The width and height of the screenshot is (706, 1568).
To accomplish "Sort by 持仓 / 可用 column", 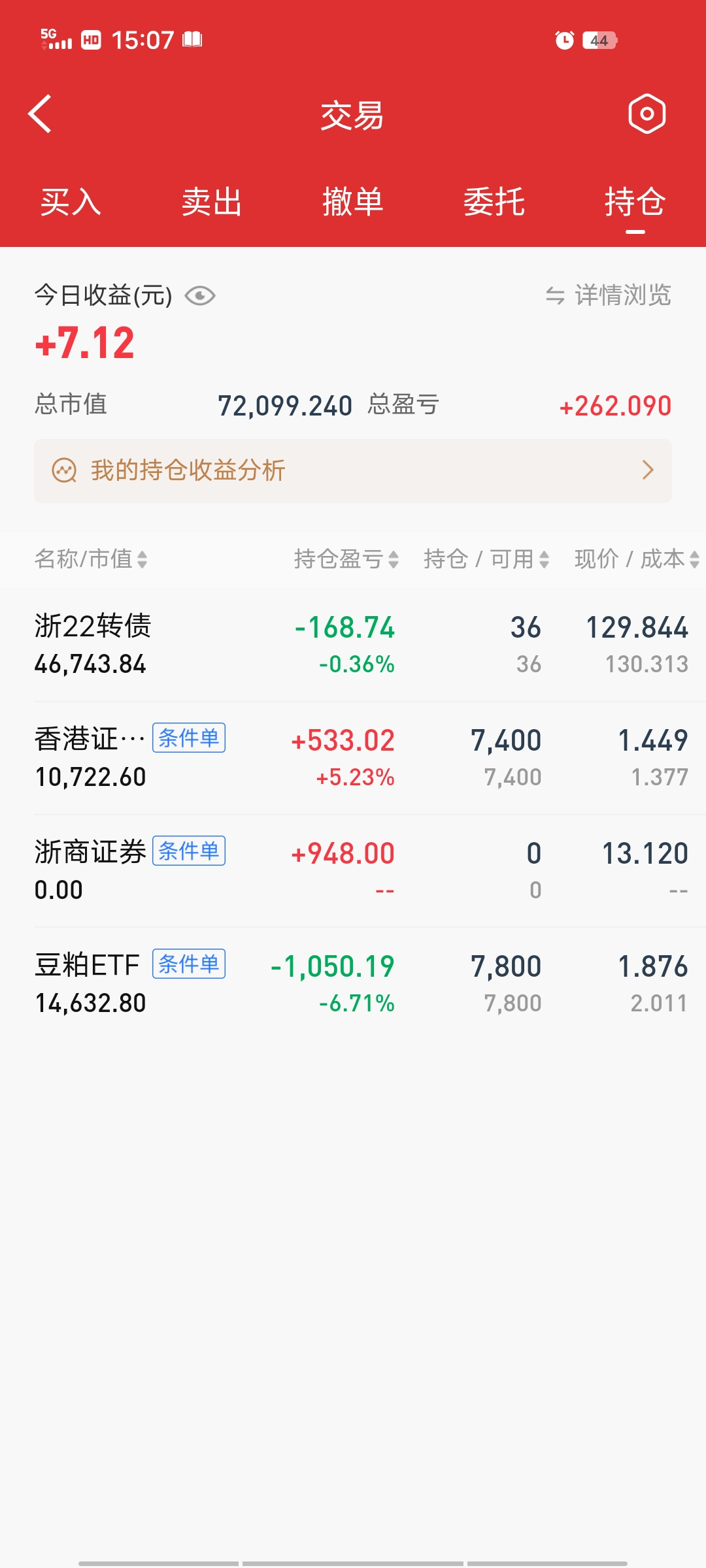I will (x=486, y=559).
